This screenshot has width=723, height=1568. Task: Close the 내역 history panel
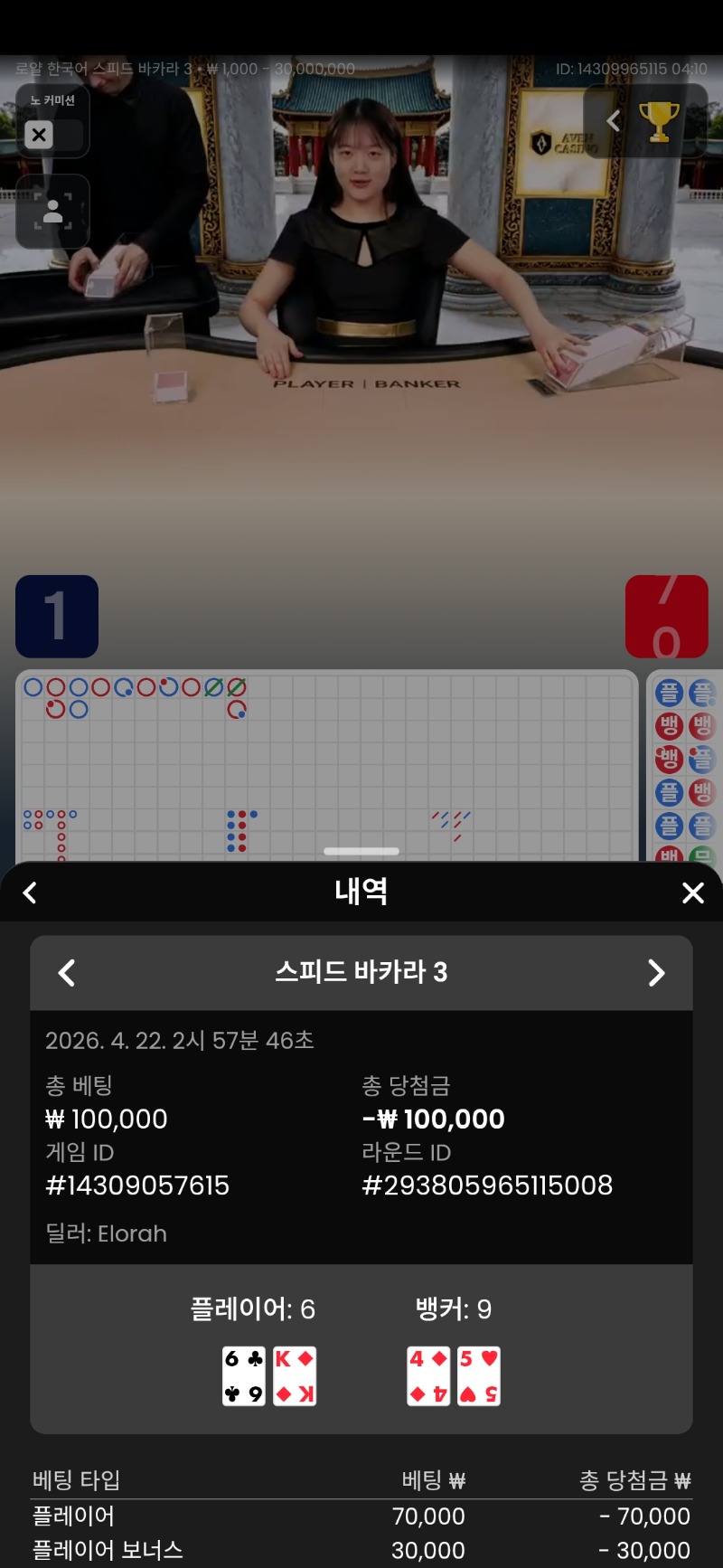tap(692, 893)
